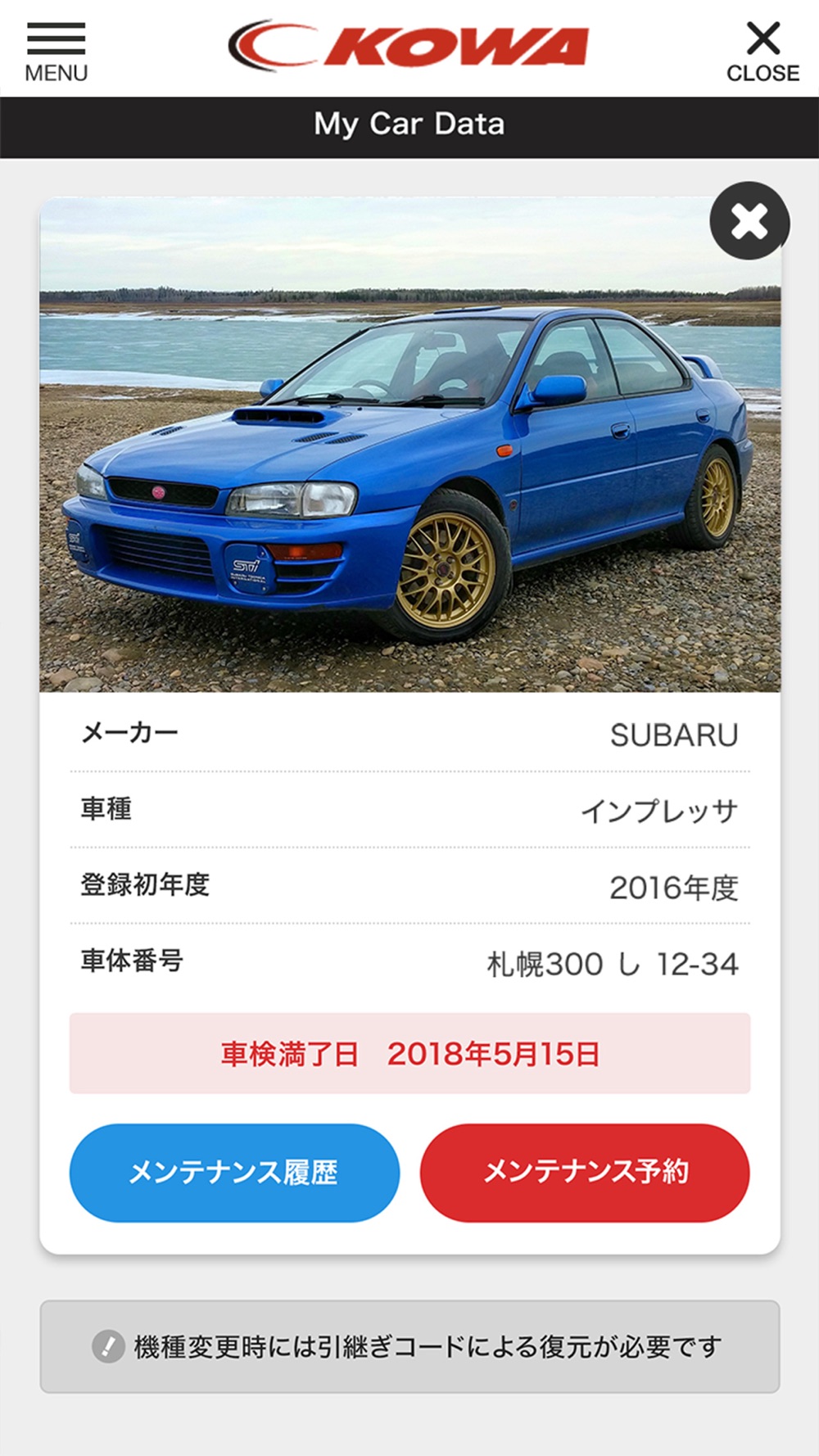Select the SUBARU maker value text
The height and width of the screenshot is (1456, 819).
675,735
